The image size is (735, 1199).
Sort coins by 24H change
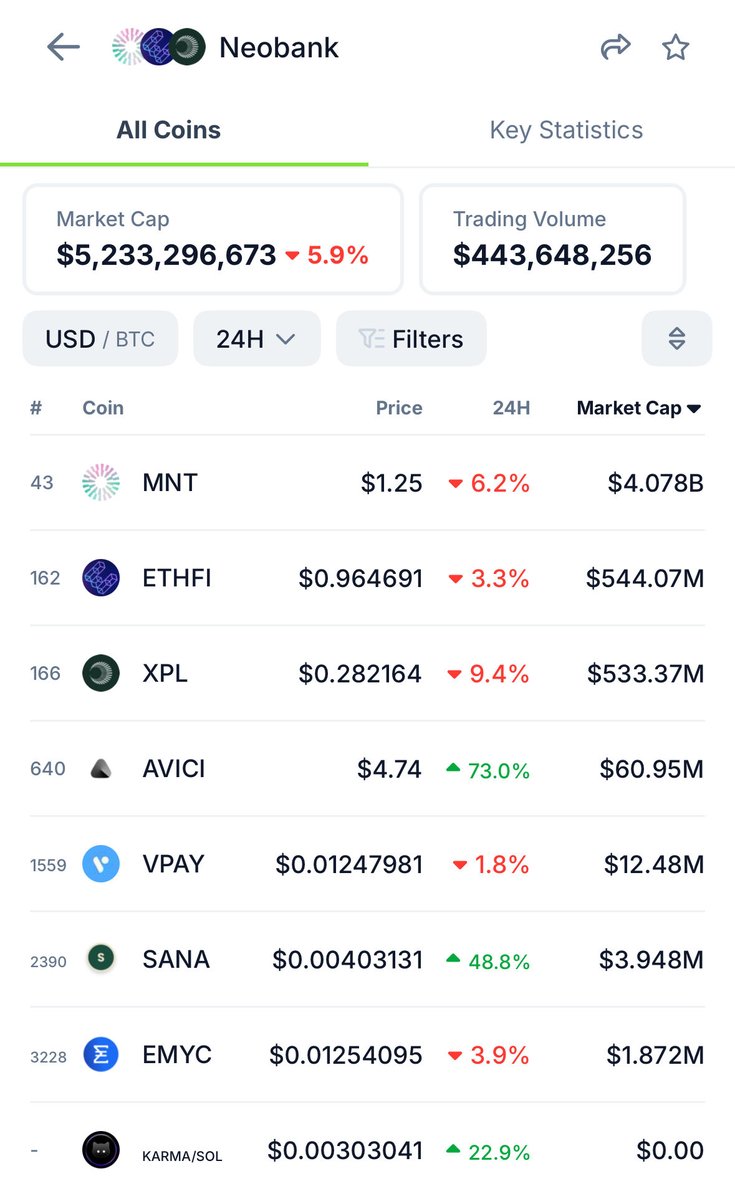point(511,408)
